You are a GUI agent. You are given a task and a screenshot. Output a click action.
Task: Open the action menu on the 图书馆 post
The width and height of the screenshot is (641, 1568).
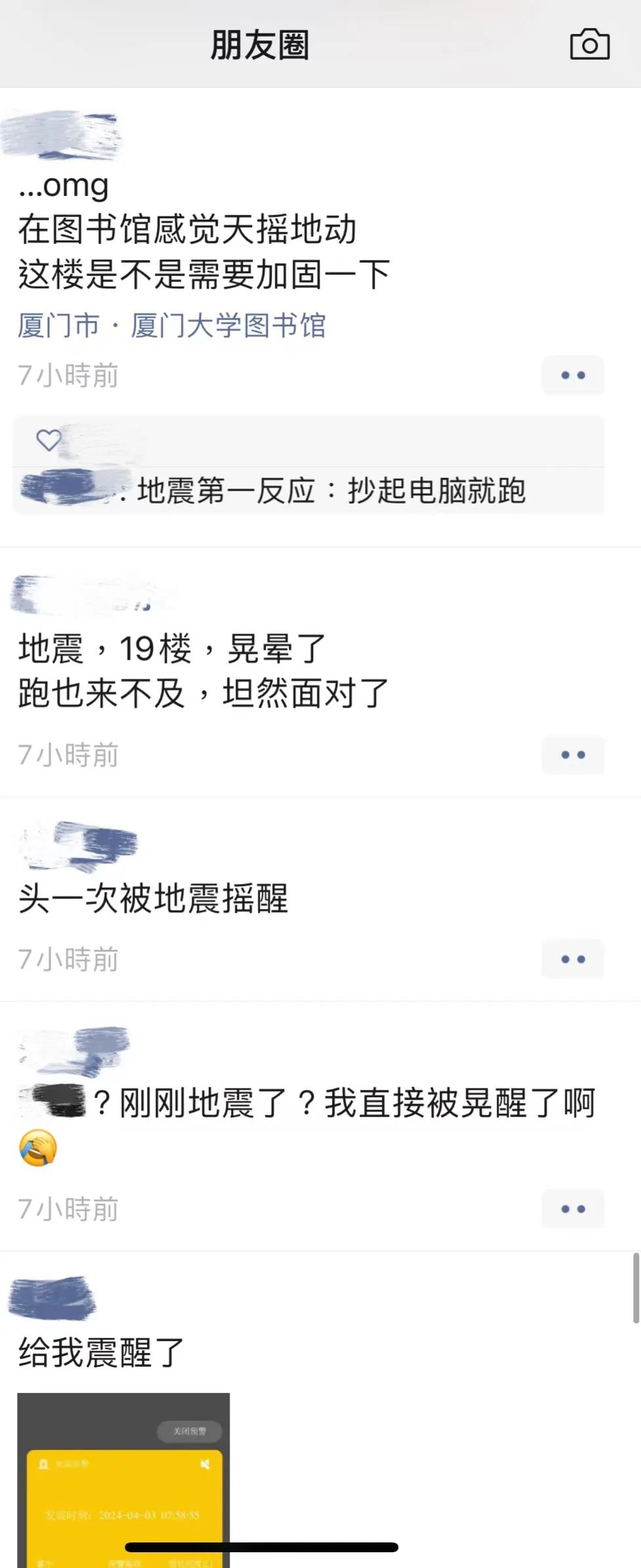pyautogui.click(x=573, y=375)
